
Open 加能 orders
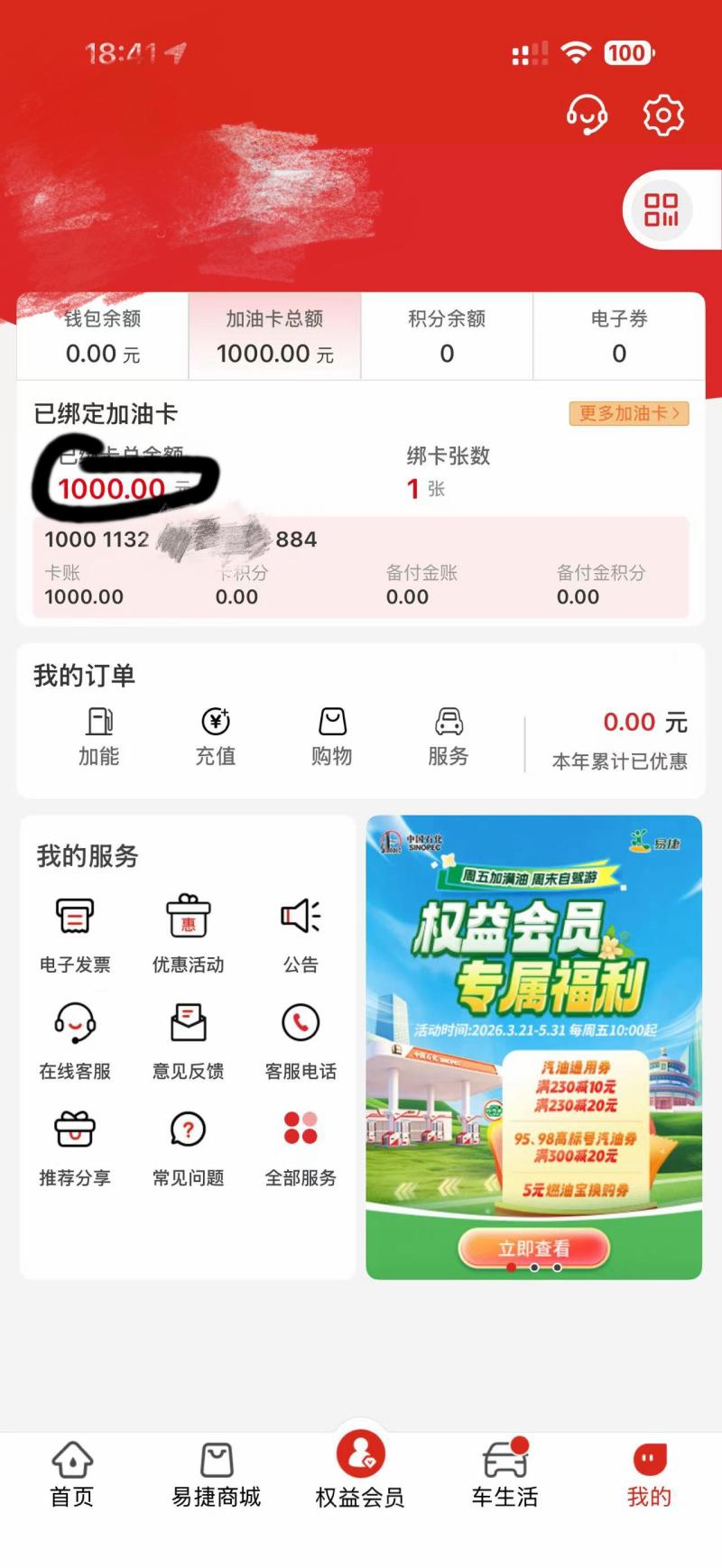coord(98,737)
